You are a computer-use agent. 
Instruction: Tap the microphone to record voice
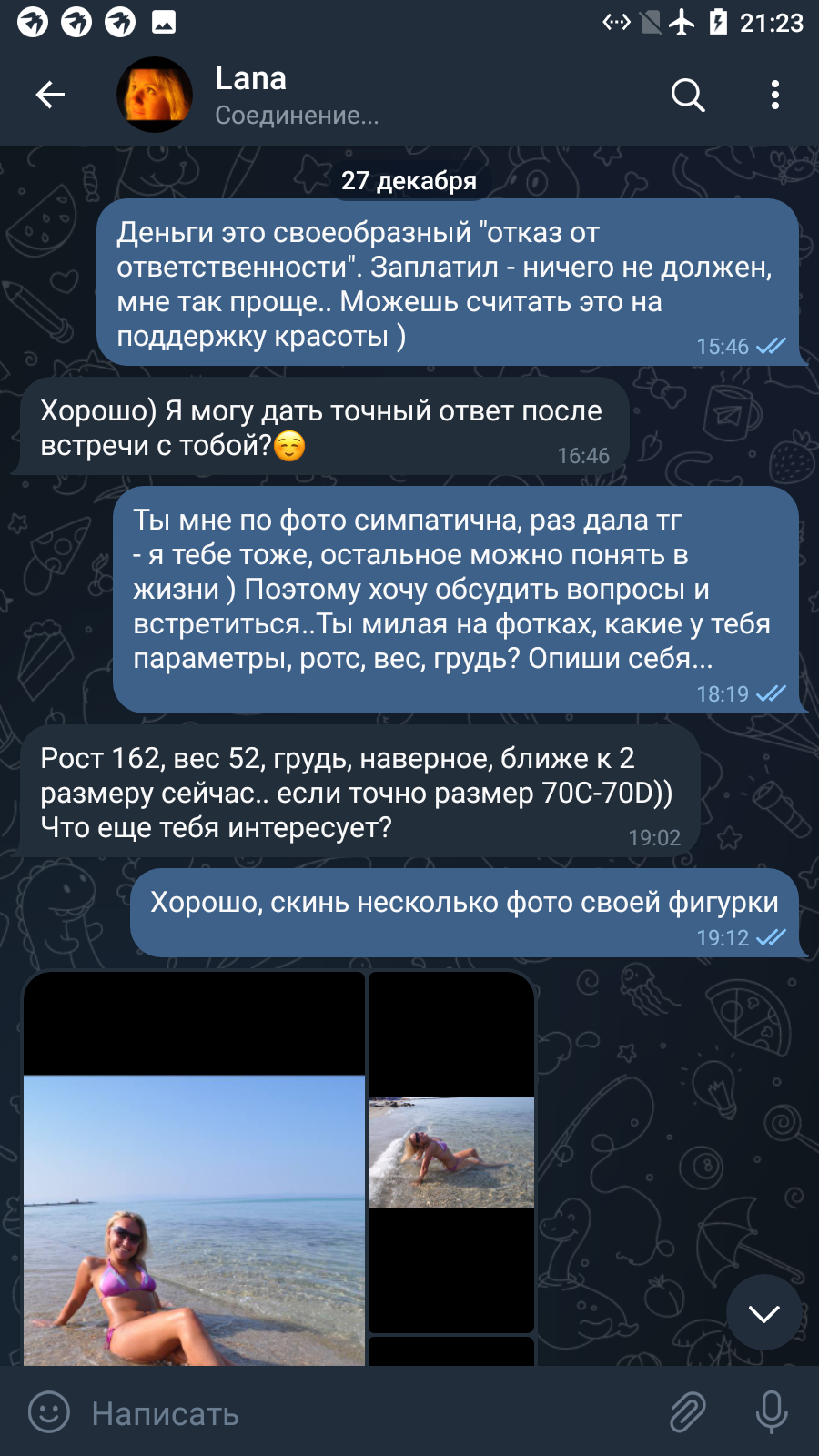772,1412
